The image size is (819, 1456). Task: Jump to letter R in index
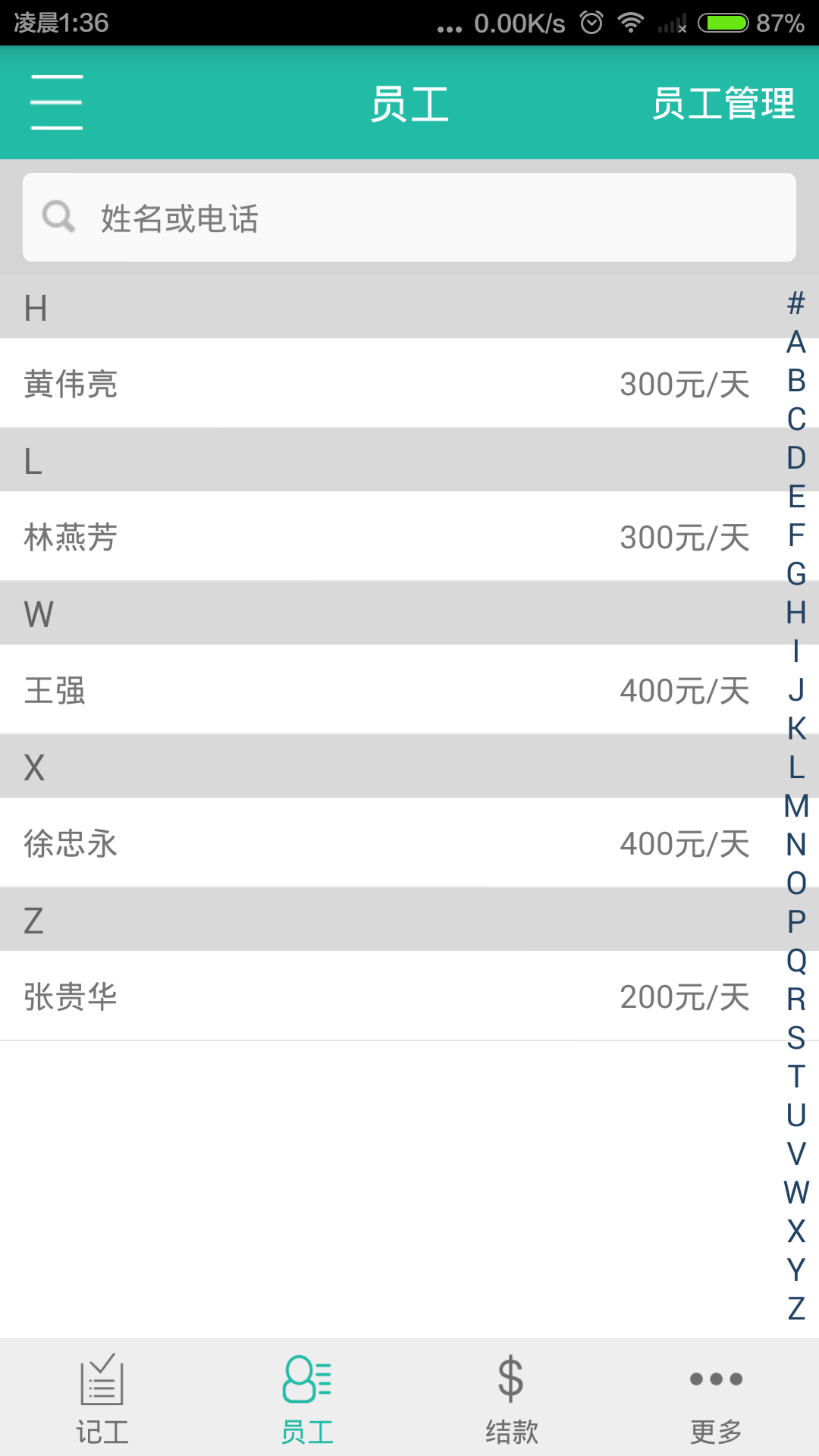(795, 999)
